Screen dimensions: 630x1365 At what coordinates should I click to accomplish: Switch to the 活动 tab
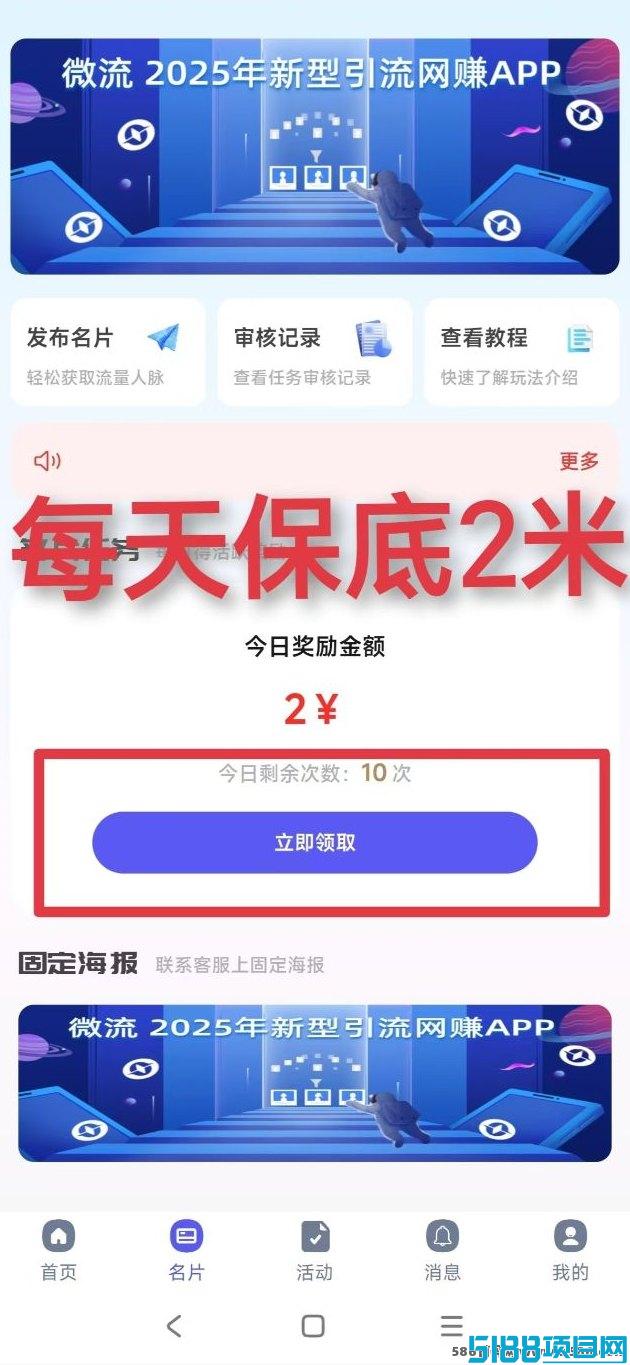point(314,1251)
